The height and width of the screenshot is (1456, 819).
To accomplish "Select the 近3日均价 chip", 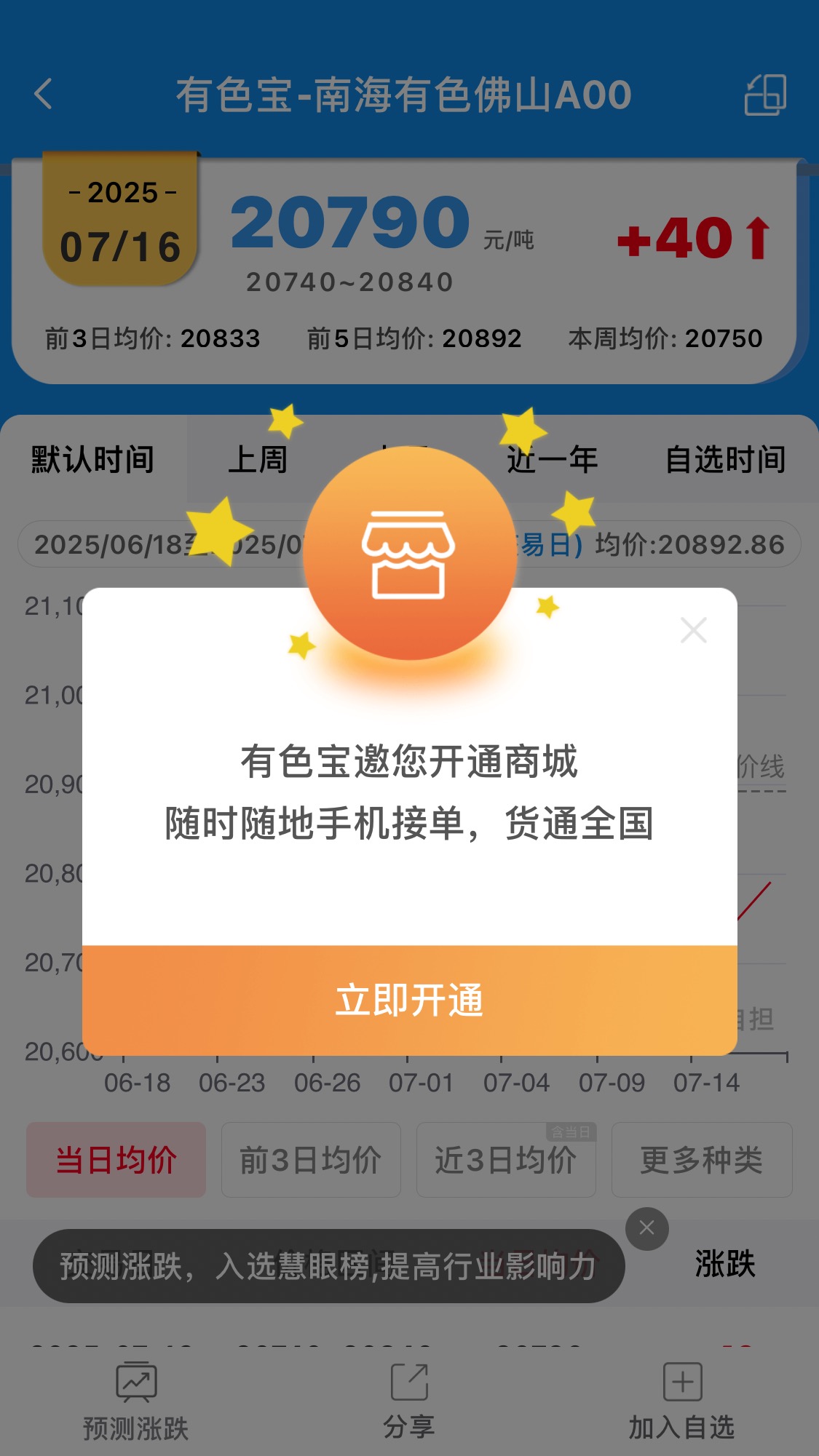I will (506, 1160).
